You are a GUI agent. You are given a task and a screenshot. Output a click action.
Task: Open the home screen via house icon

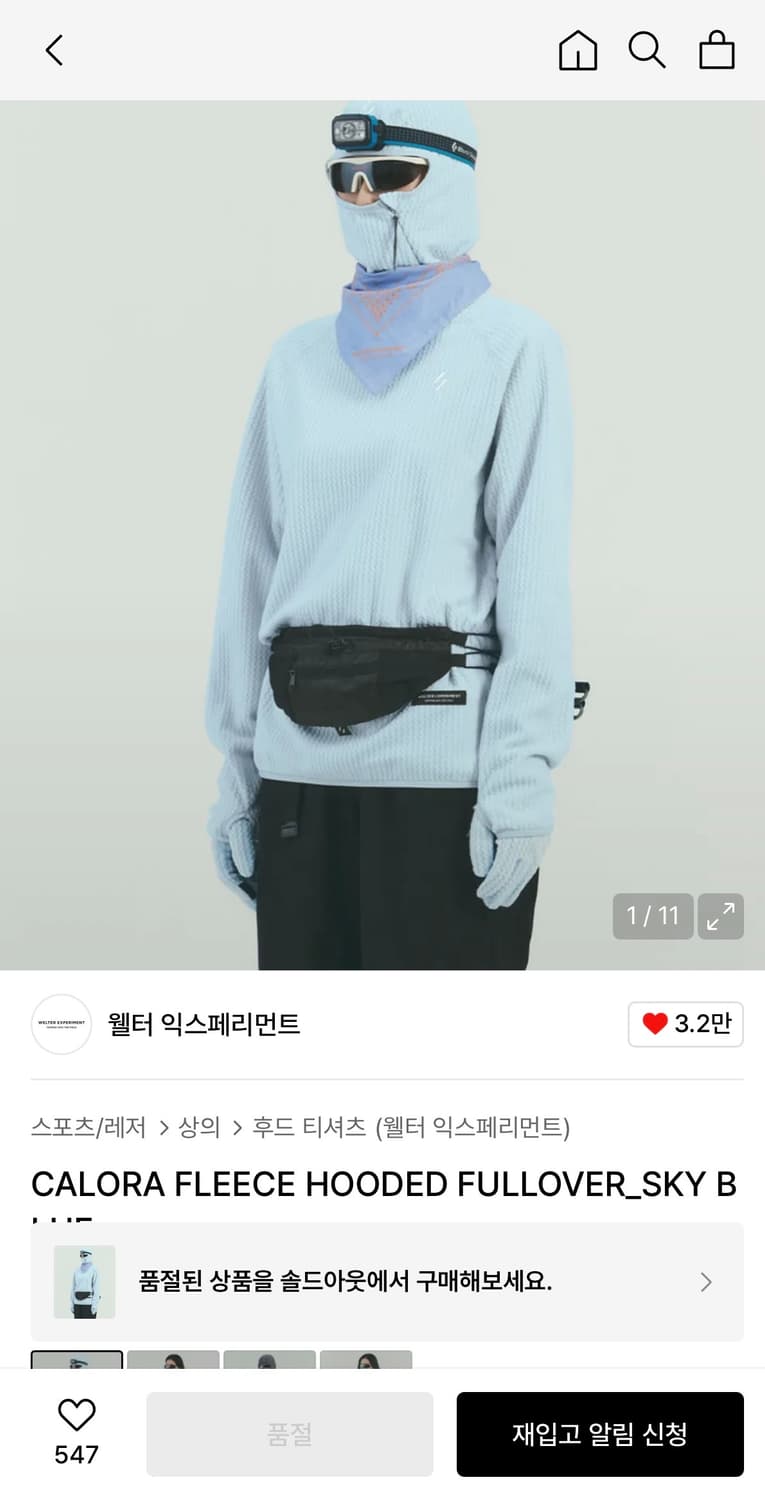coord(577,49)
